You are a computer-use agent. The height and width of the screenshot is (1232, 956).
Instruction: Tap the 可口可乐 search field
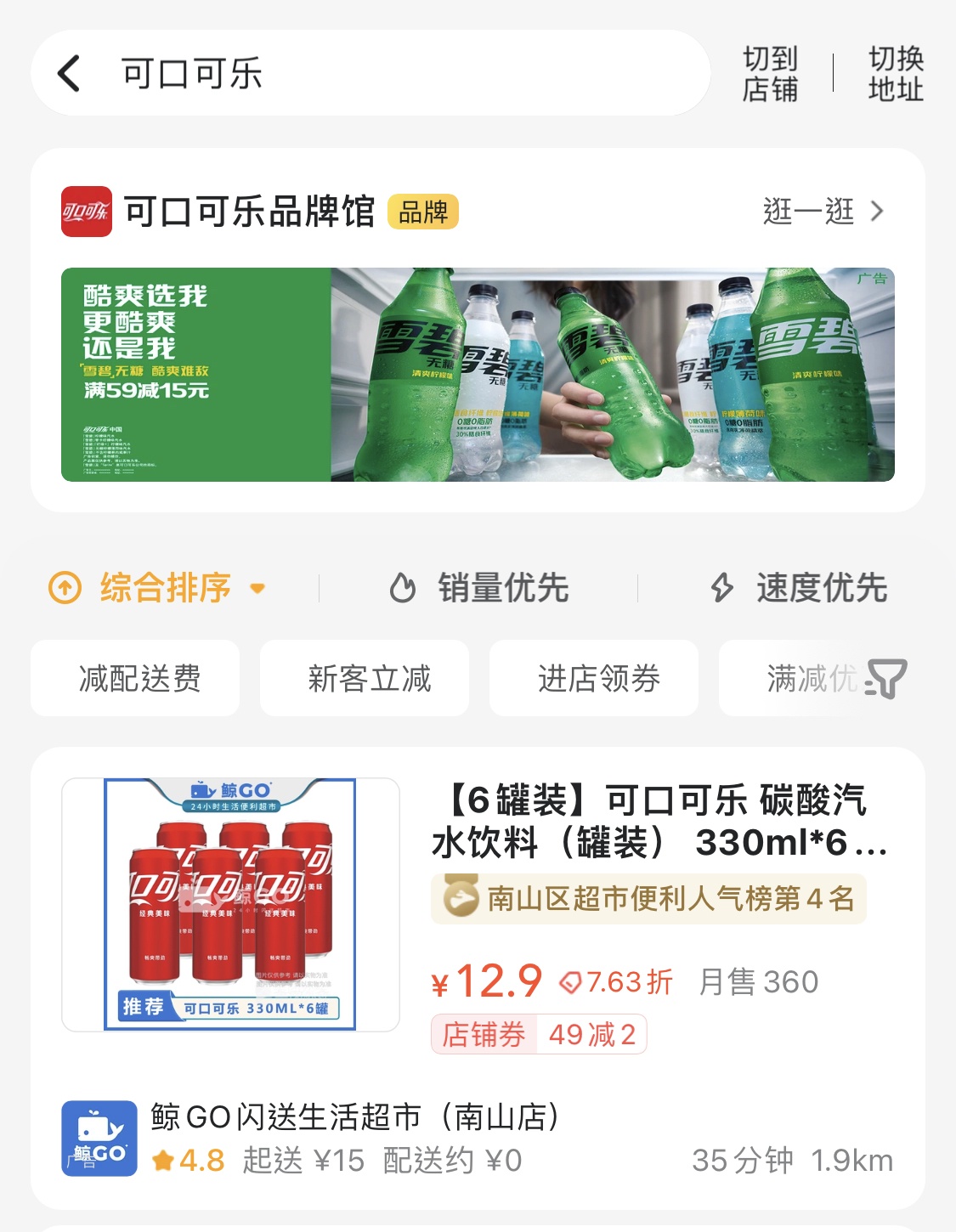click(x=382, y=74)
